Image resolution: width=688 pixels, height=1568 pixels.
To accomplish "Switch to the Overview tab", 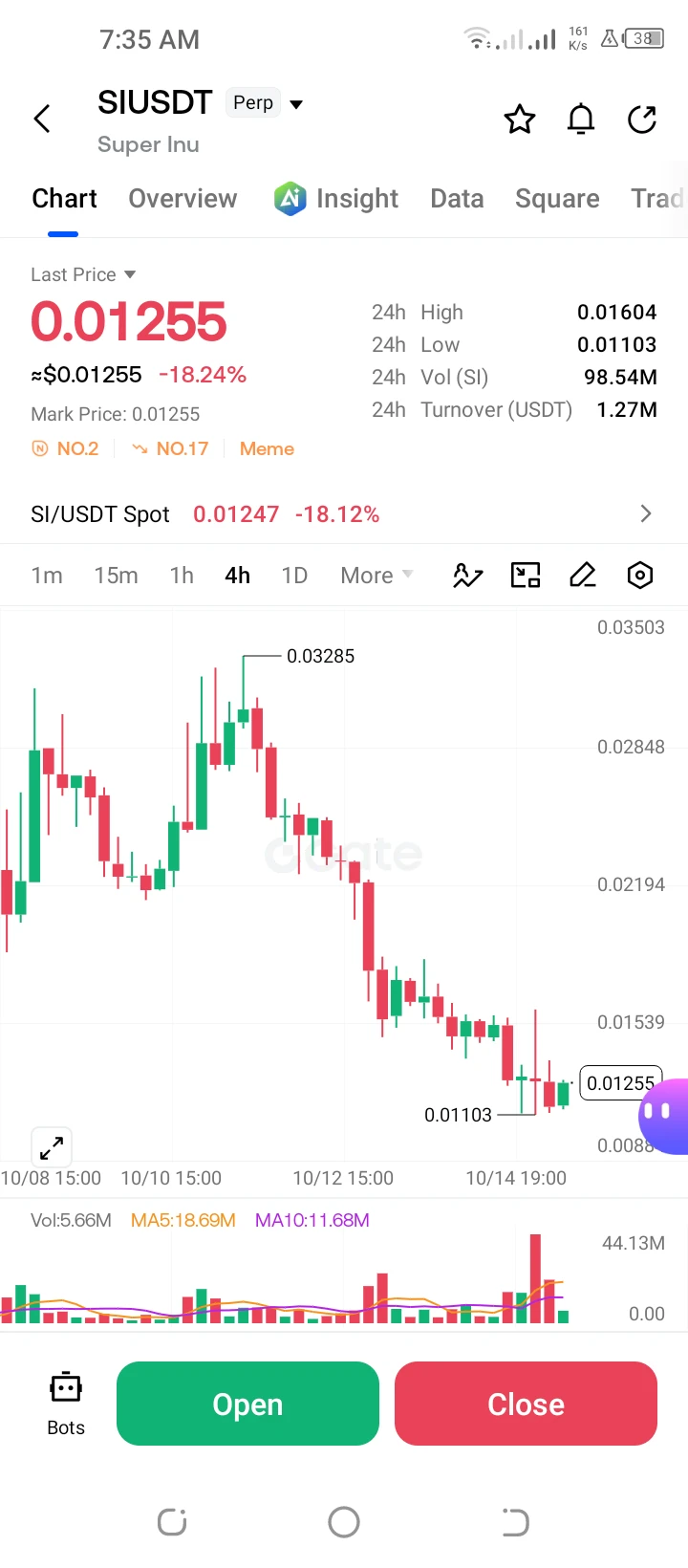I will pyautogui.click(x=183, y=198).
